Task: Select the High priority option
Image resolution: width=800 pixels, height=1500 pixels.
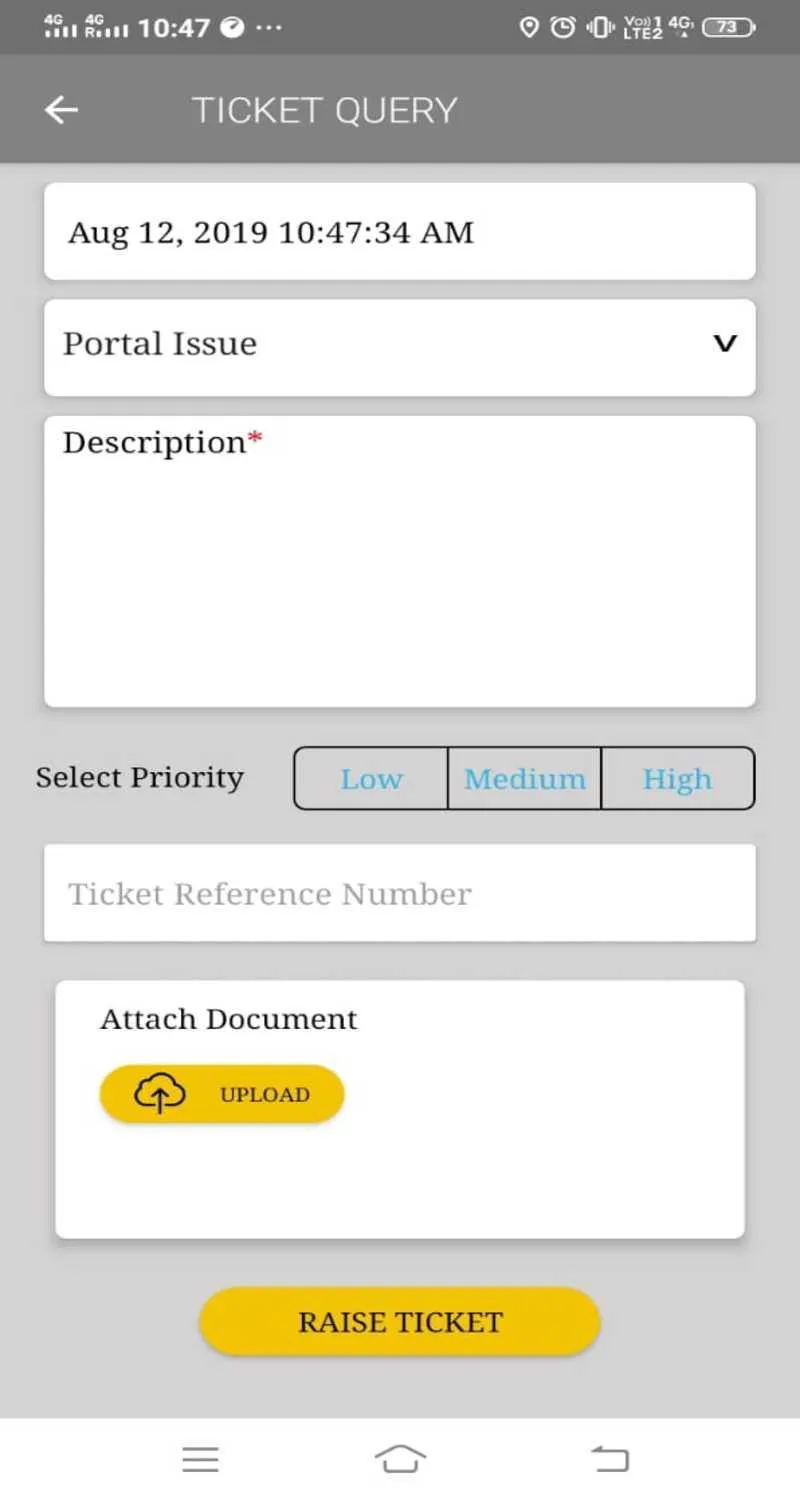Action: point(677,778)
